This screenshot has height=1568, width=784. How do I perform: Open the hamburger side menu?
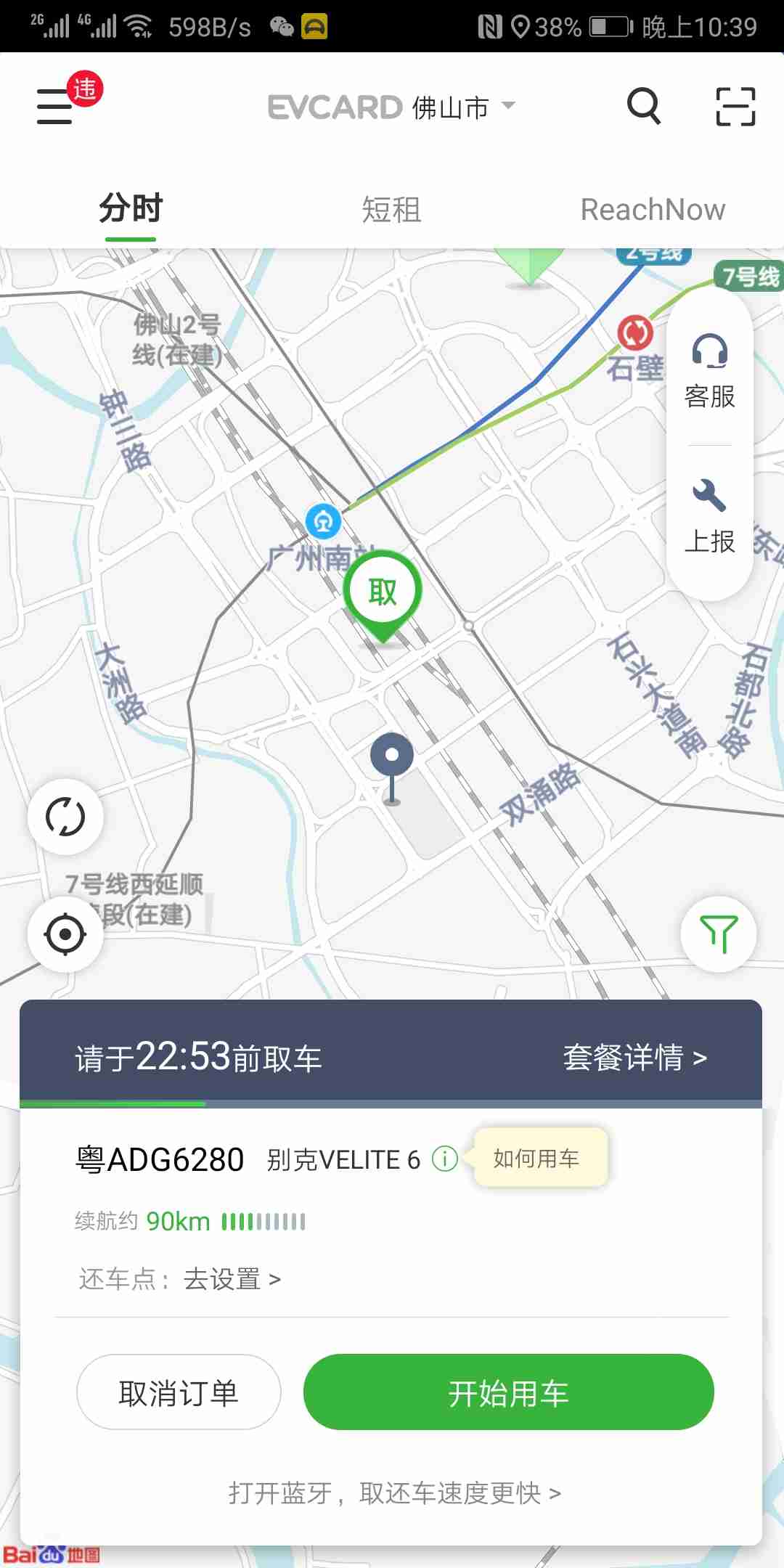(x=55, y=107)
